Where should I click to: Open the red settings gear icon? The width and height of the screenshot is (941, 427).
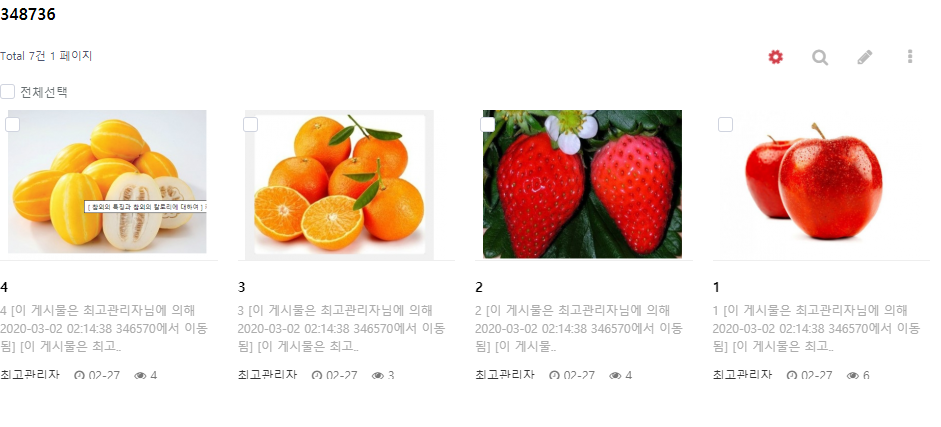(775, 57)
